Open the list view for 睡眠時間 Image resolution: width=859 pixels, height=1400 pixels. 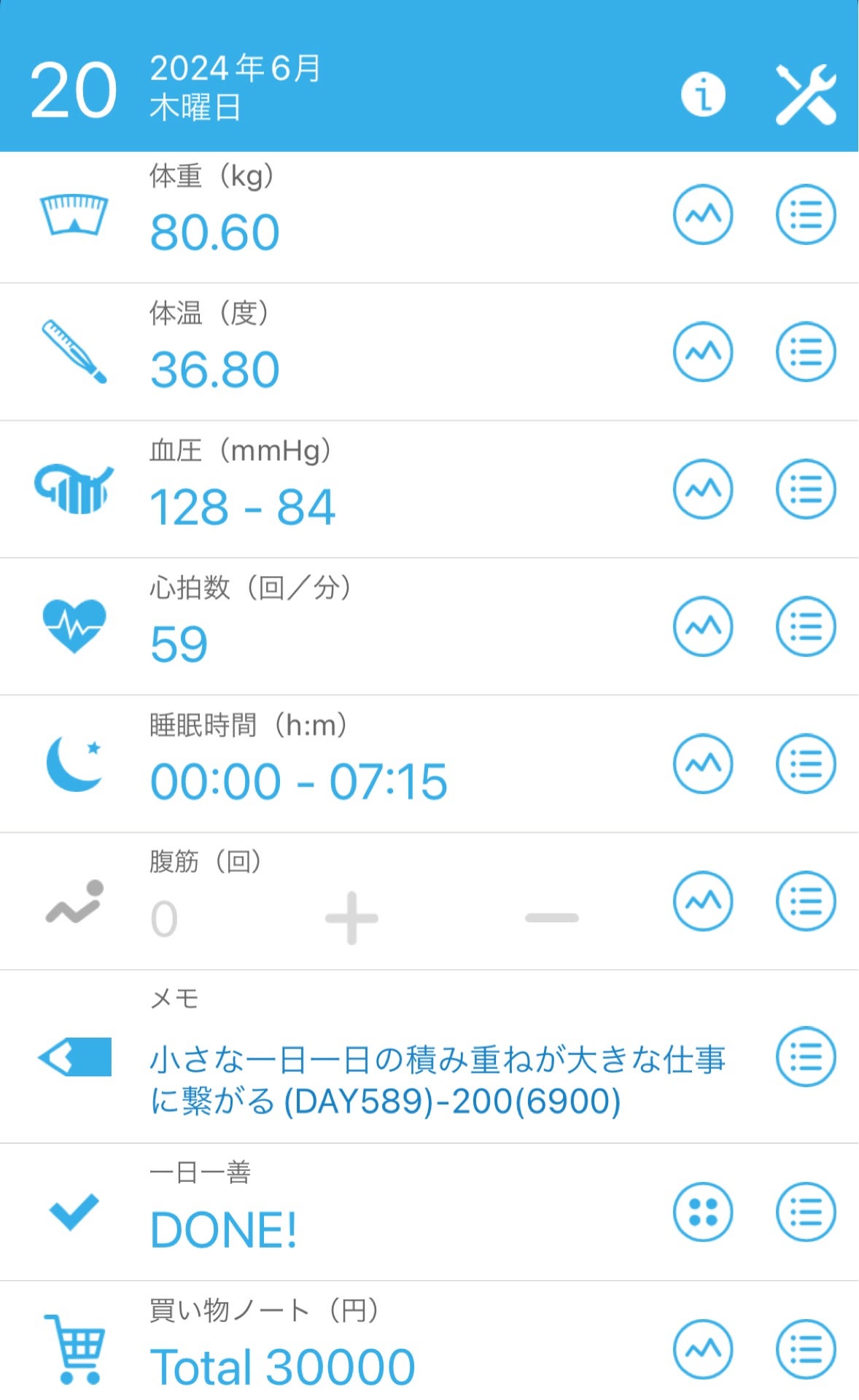805,764
